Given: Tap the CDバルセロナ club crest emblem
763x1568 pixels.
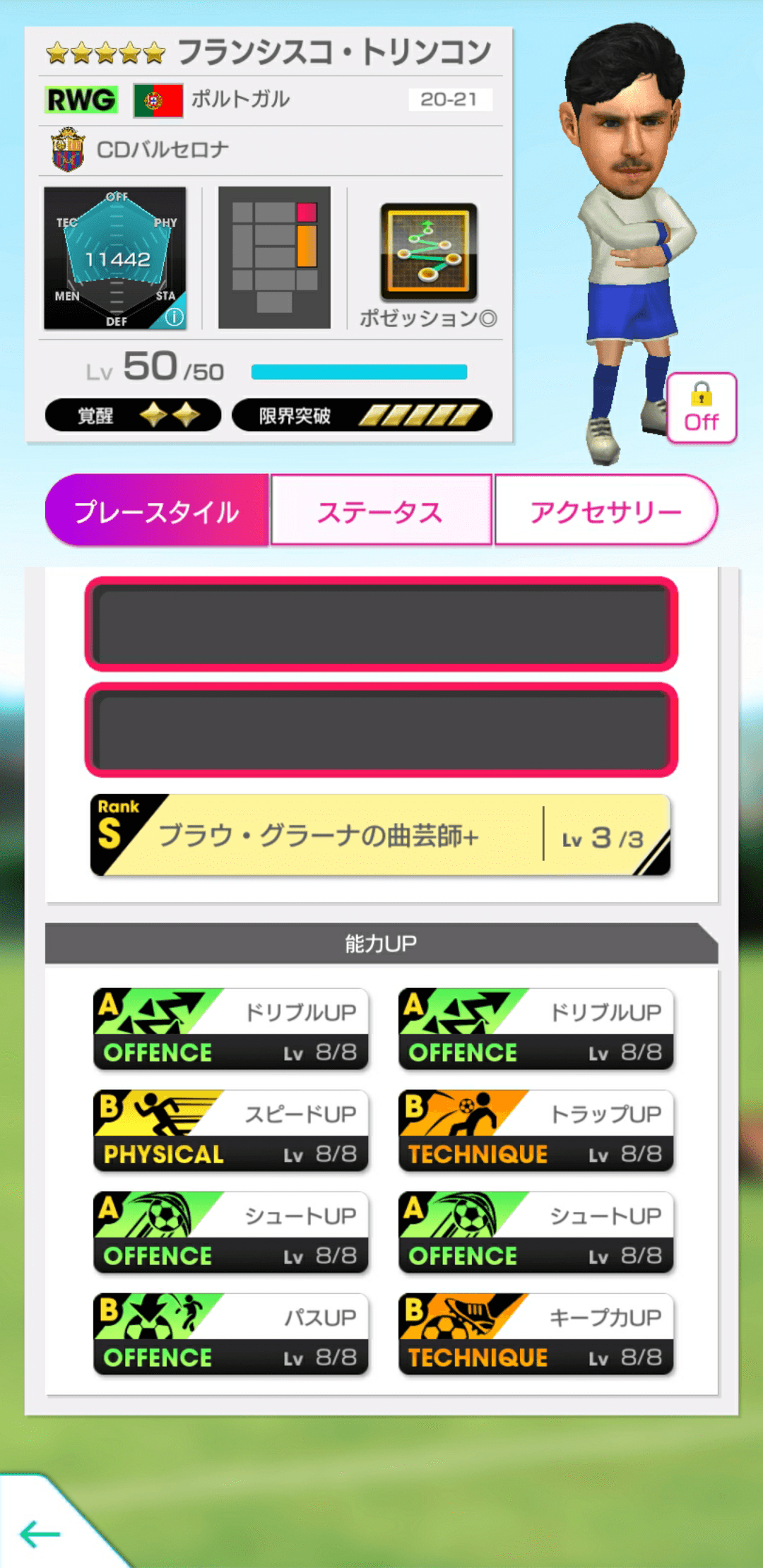Looking at the screenshot, I should tap(69, 148).
